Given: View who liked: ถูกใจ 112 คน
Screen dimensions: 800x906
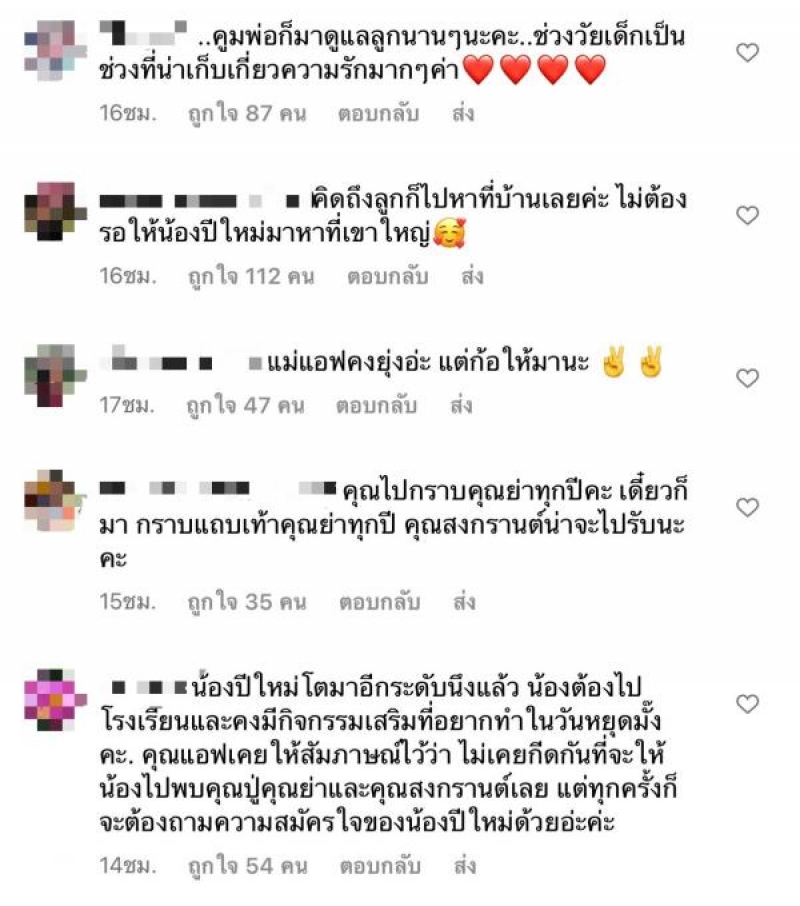Looking at the screenshot, I should (x=249, y=276).
